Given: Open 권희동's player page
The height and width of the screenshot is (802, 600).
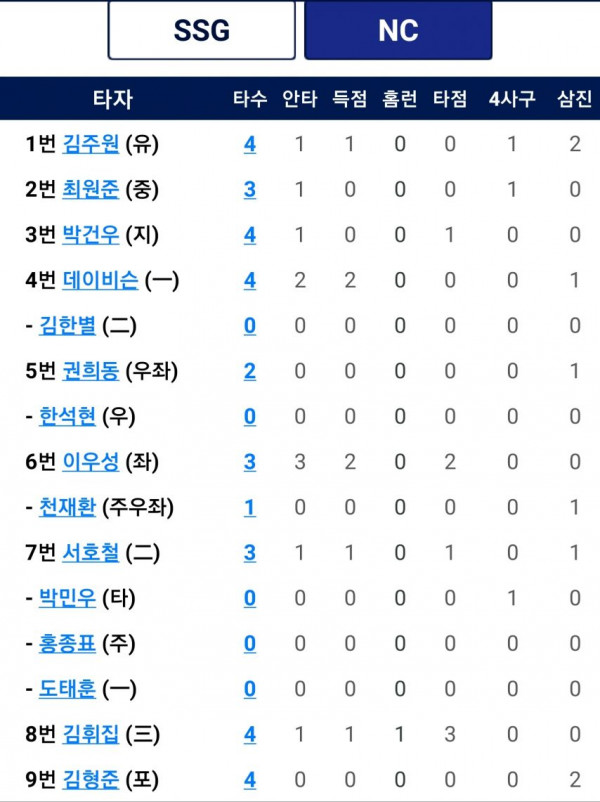Looking at the screenshot, I should [x=90, y=371].
